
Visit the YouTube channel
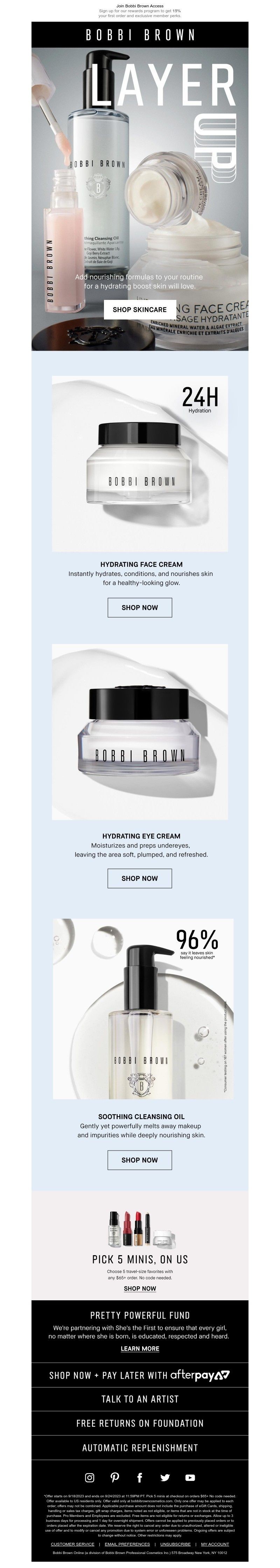(190, 1477)
